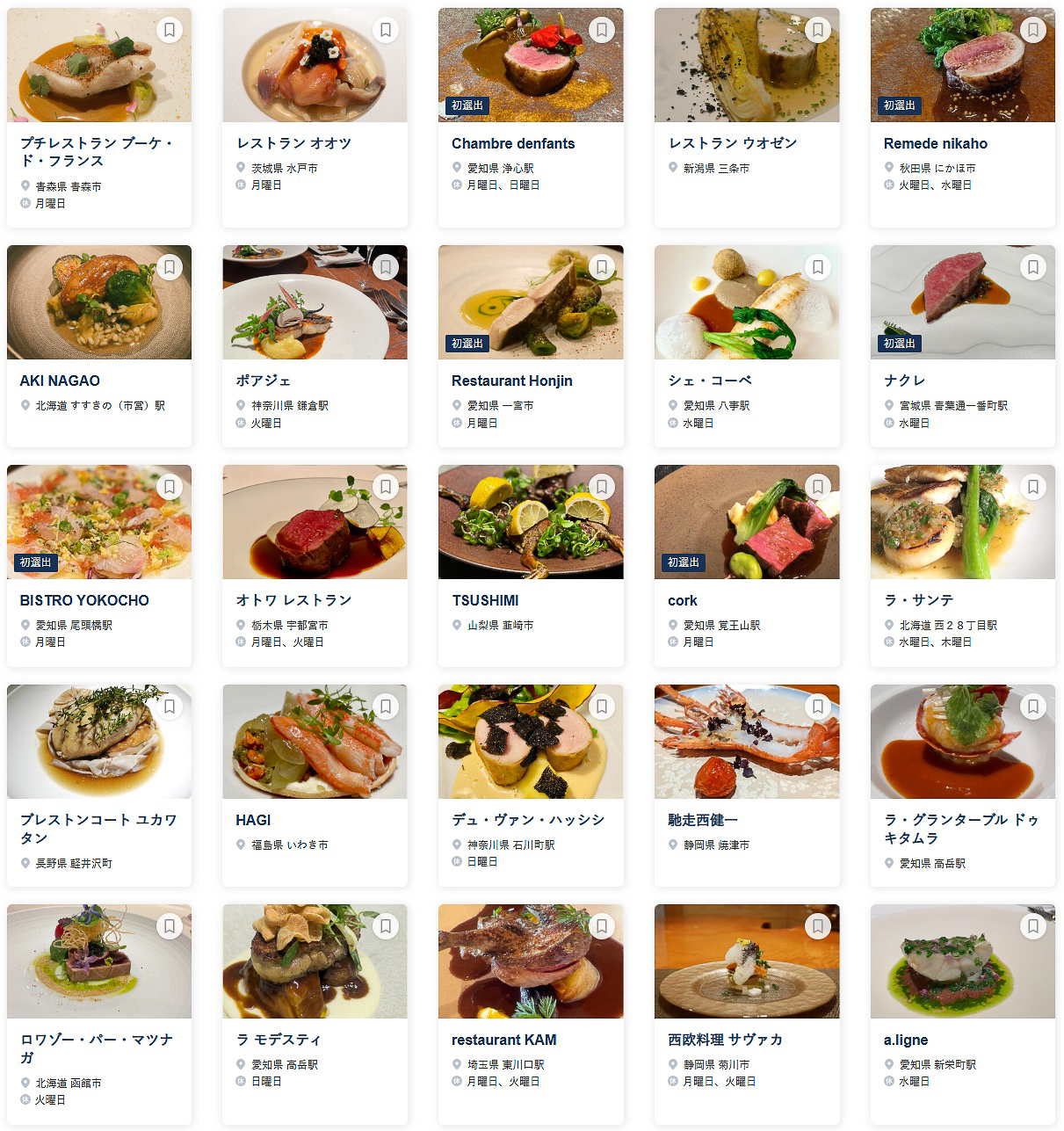This screenshot has height=1131, width=1064.
Task: Bookmark the a.ligne restaurant card
Action: [x=1033, y=925]
